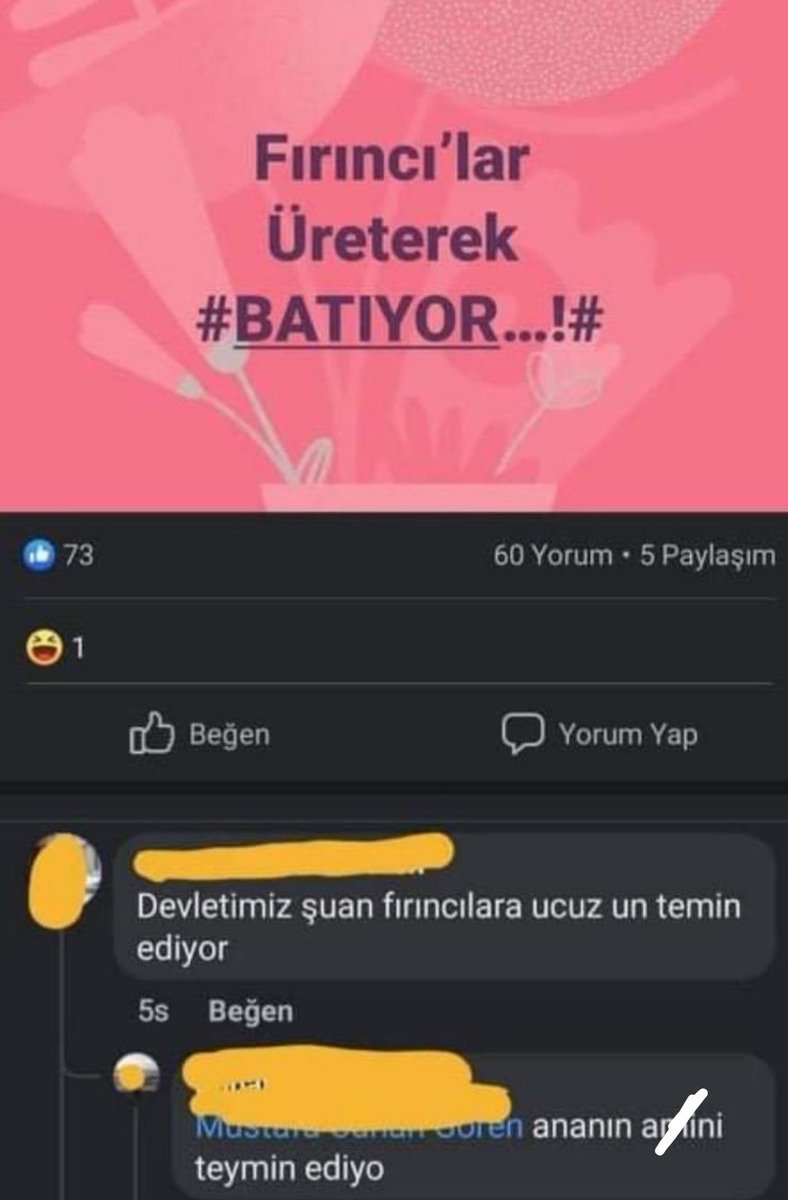Open the tagged name link in the reply
The image size is (788, 1200).
click(x=360, y=1127)
